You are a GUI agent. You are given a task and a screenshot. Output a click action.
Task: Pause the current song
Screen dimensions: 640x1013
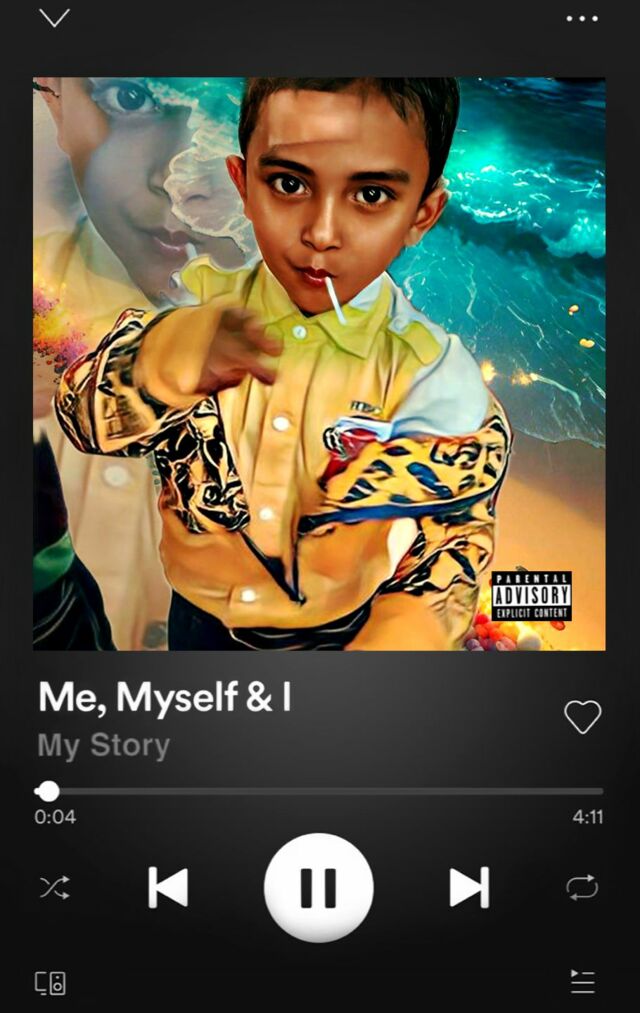(x=318, y=887)
